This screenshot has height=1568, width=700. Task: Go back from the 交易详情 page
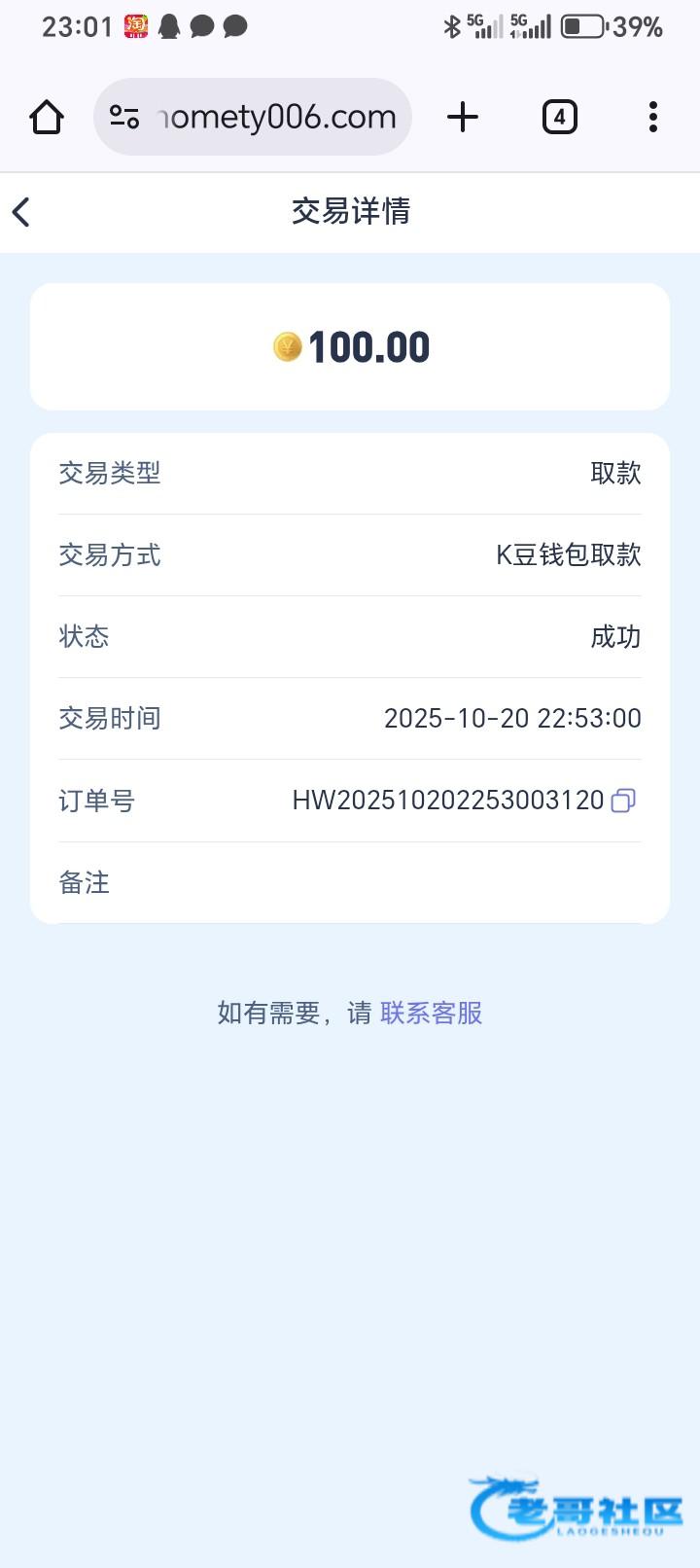pos(21,212)
